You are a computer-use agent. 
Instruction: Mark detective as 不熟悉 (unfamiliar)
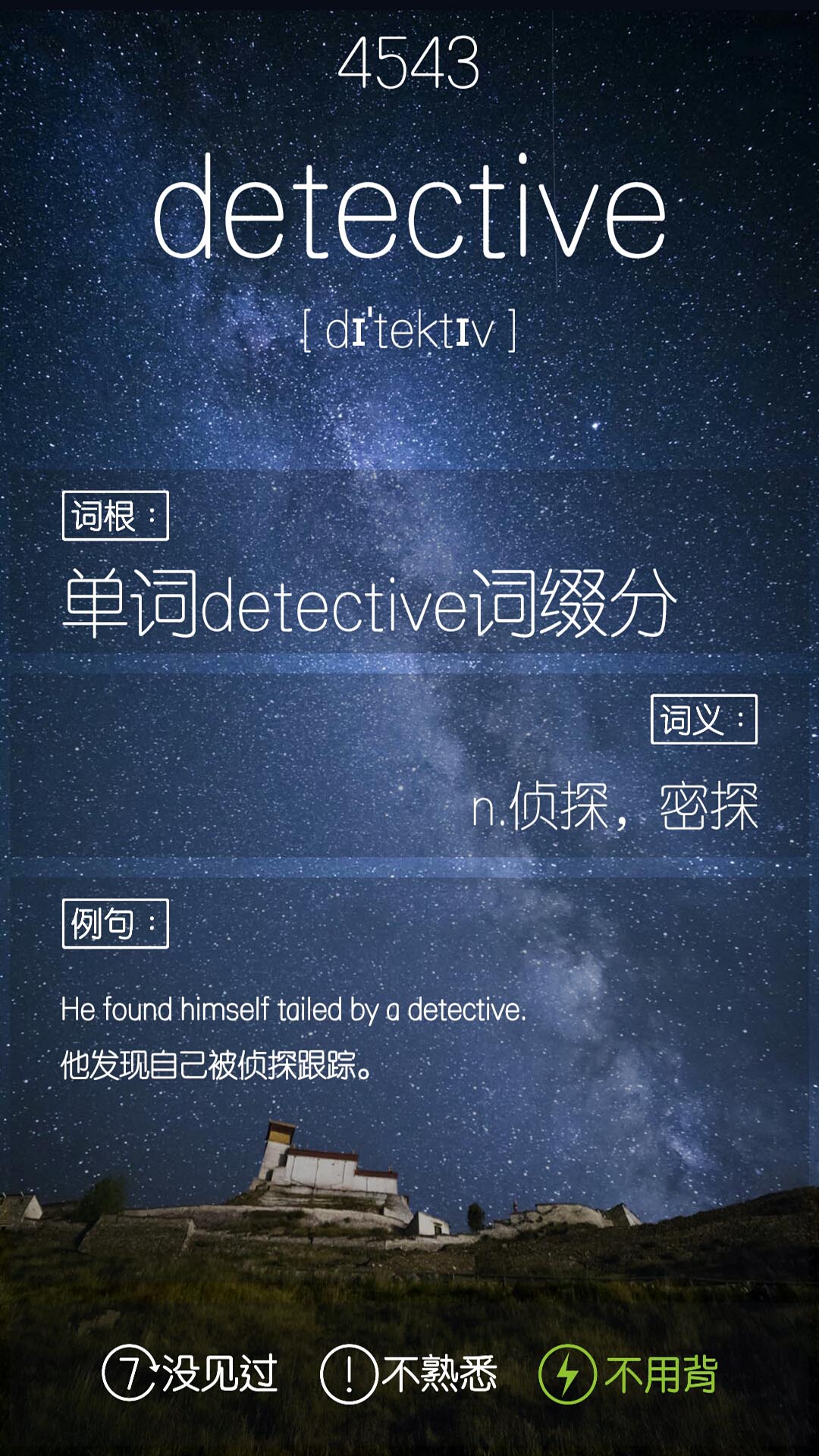[x=409, y=1373]
